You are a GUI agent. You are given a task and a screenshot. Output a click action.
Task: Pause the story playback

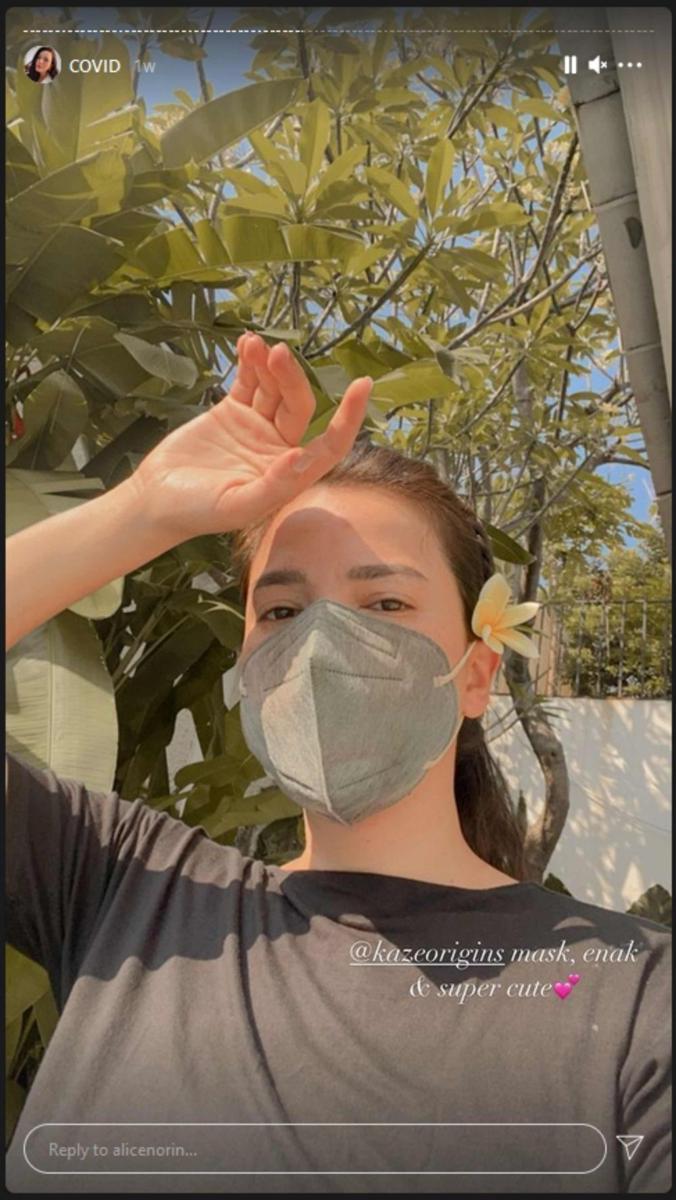[x=570, y=65]
